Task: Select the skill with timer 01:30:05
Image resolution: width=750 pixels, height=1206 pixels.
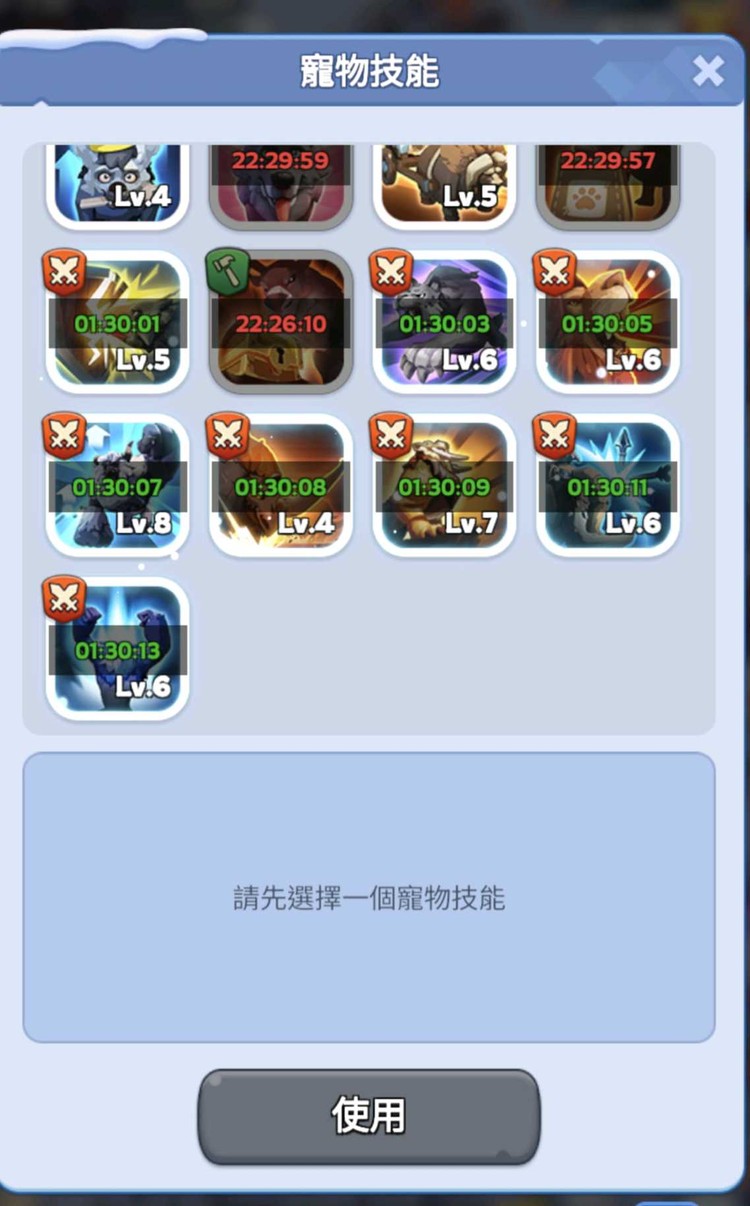Action: (608, 322)
